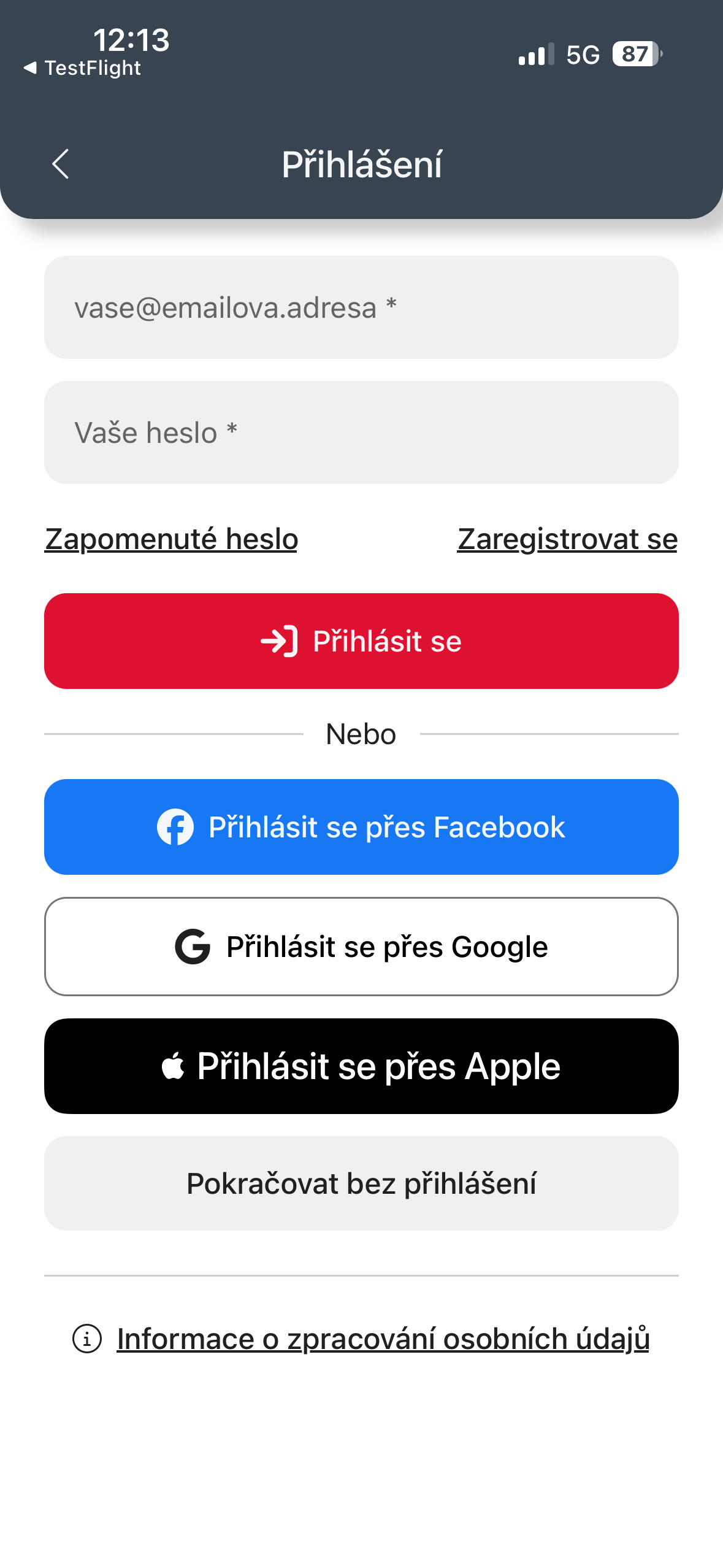The width and height of the screenshot is (723, 1568).
Task: Return to TestFlight from status bar
Action: coord(83,68)
